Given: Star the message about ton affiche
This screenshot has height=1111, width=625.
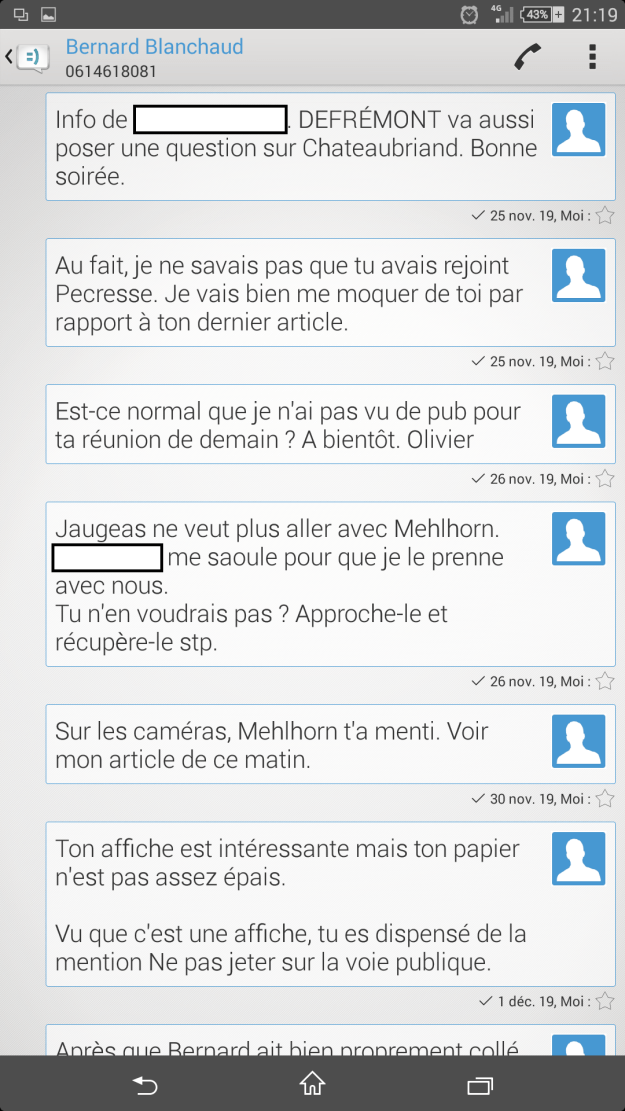Looking at the screenshot, I should pyautogui.click(x=605, y=1001).
